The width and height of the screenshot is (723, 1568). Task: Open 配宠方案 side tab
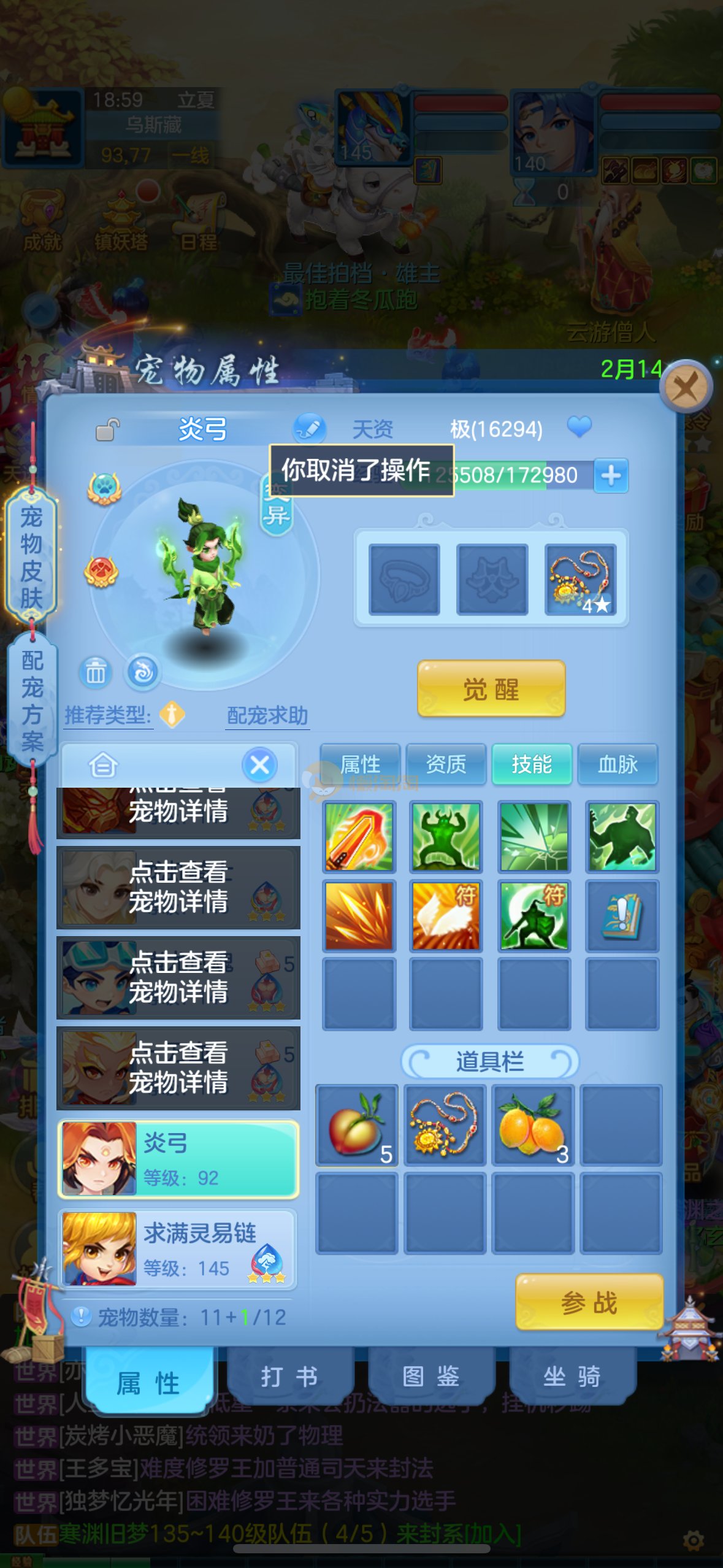coord(32,701)
